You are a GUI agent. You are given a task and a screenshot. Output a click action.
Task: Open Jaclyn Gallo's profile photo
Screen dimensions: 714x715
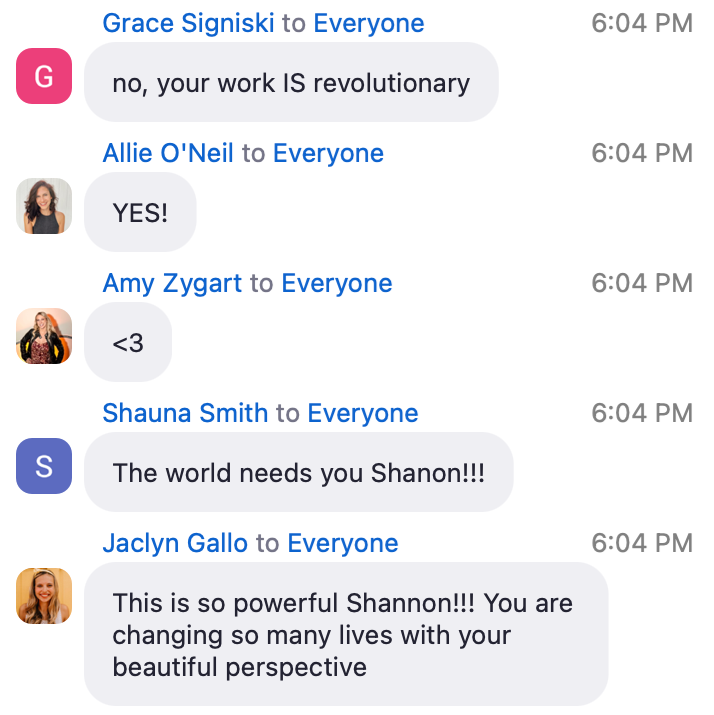[x=44, y=596]
